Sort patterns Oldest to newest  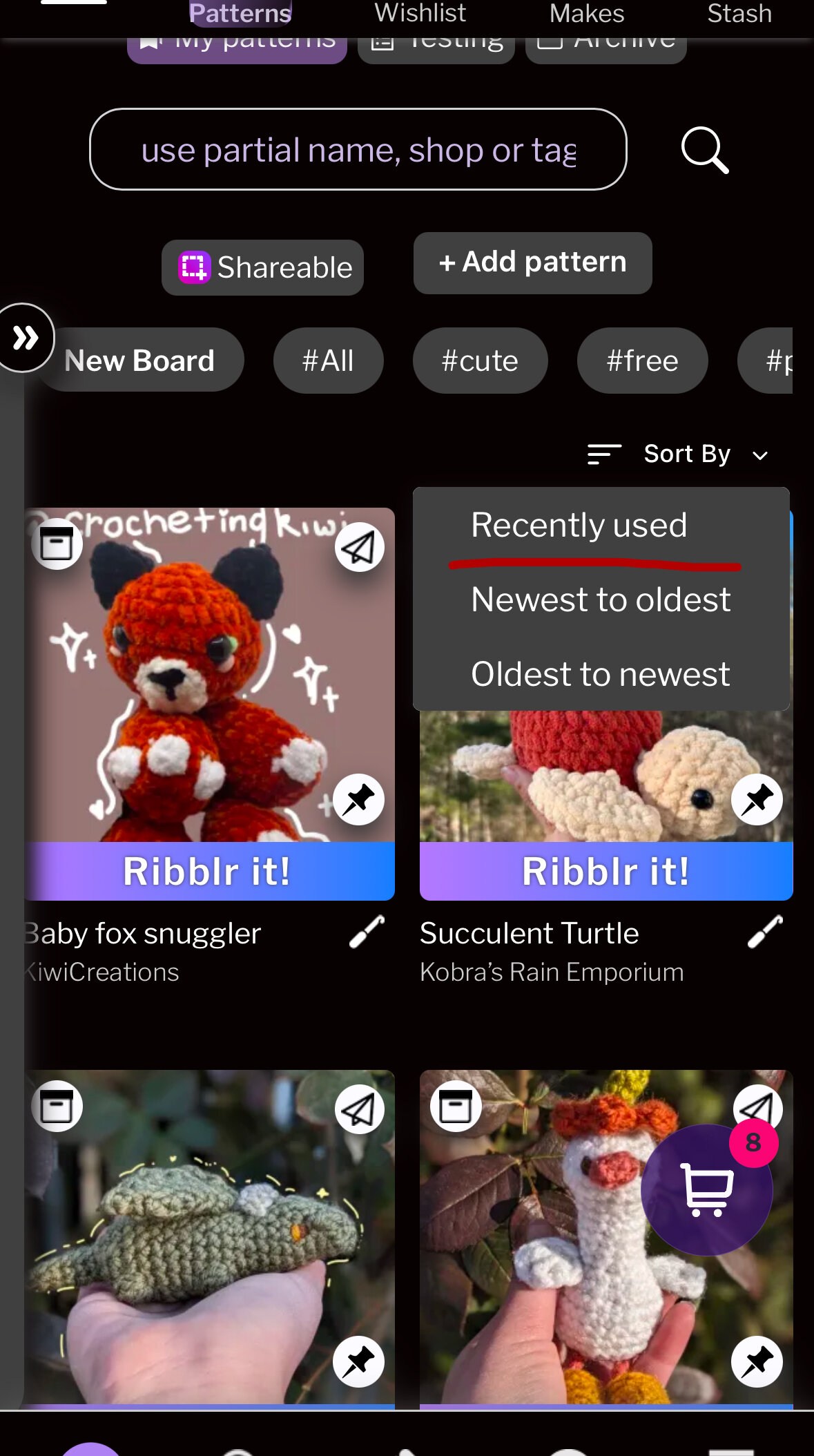coord(601,674)
